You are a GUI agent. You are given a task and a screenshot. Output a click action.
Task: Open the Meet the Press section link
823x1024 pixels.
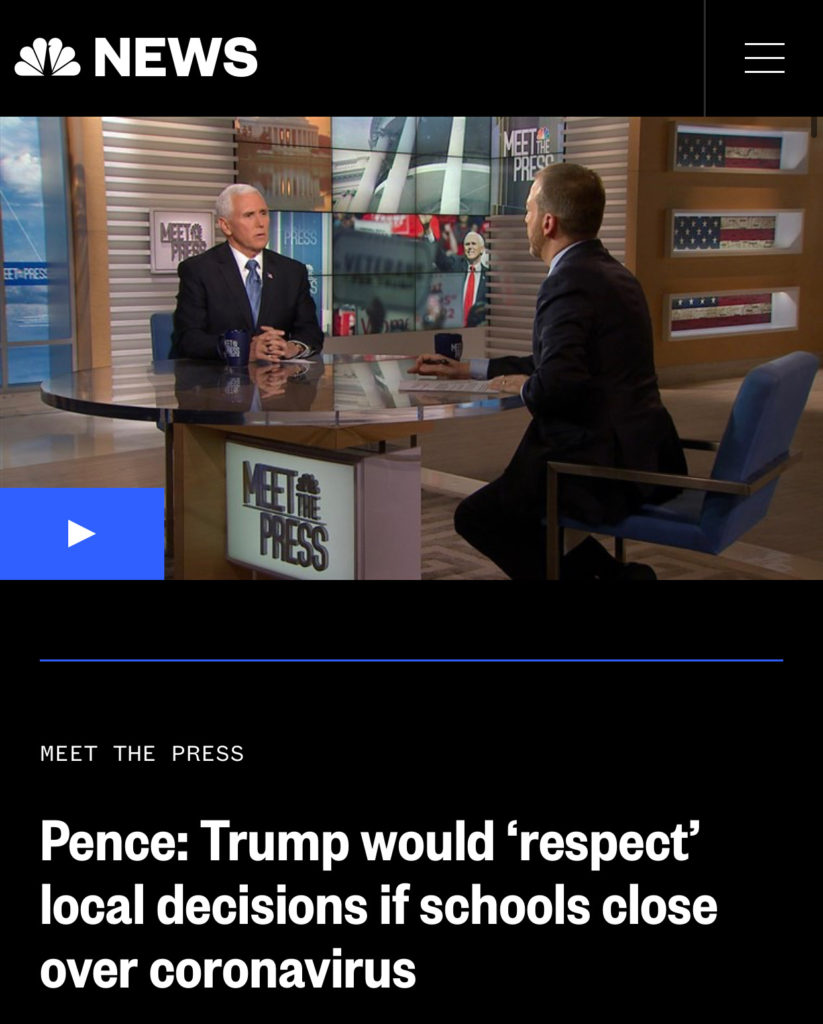[x=142, y=754]
